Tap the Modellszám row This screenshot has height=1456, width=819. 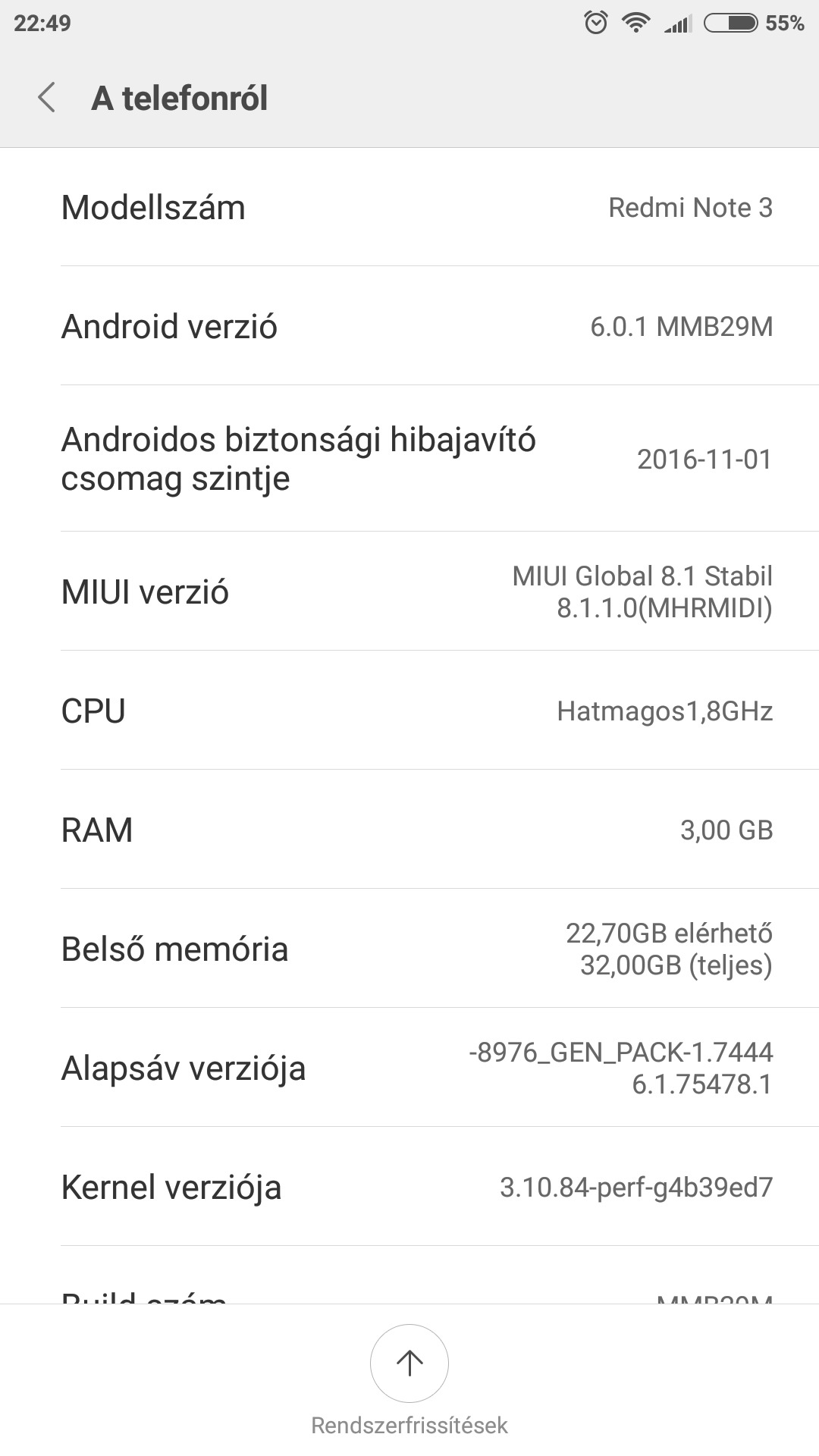409,207
